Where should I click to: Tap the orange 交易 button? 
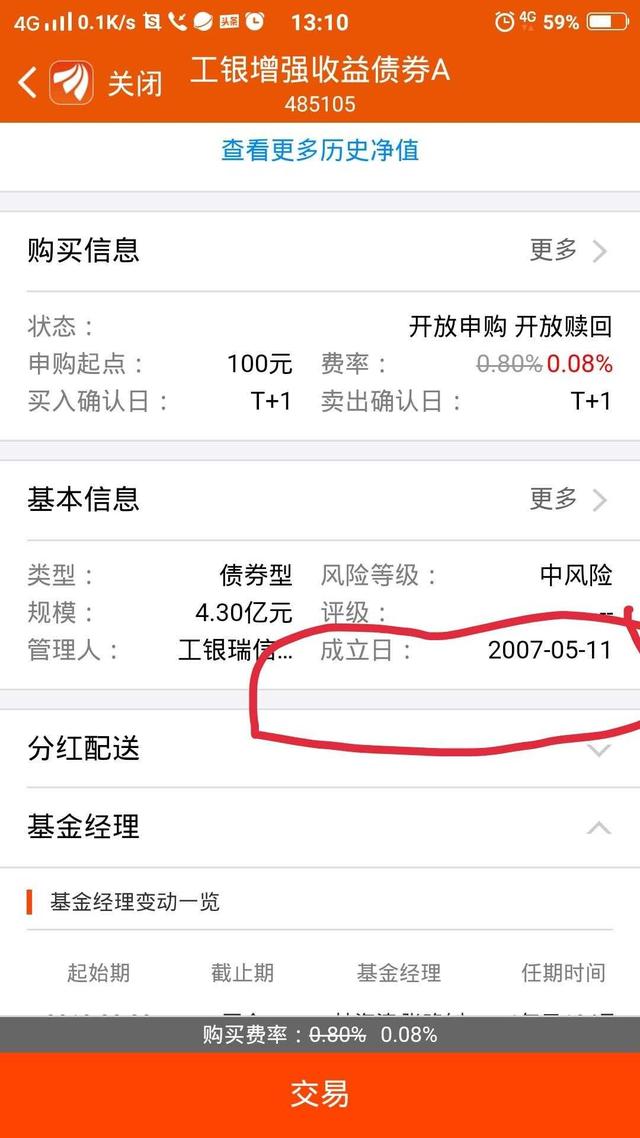click(320, 1095)
